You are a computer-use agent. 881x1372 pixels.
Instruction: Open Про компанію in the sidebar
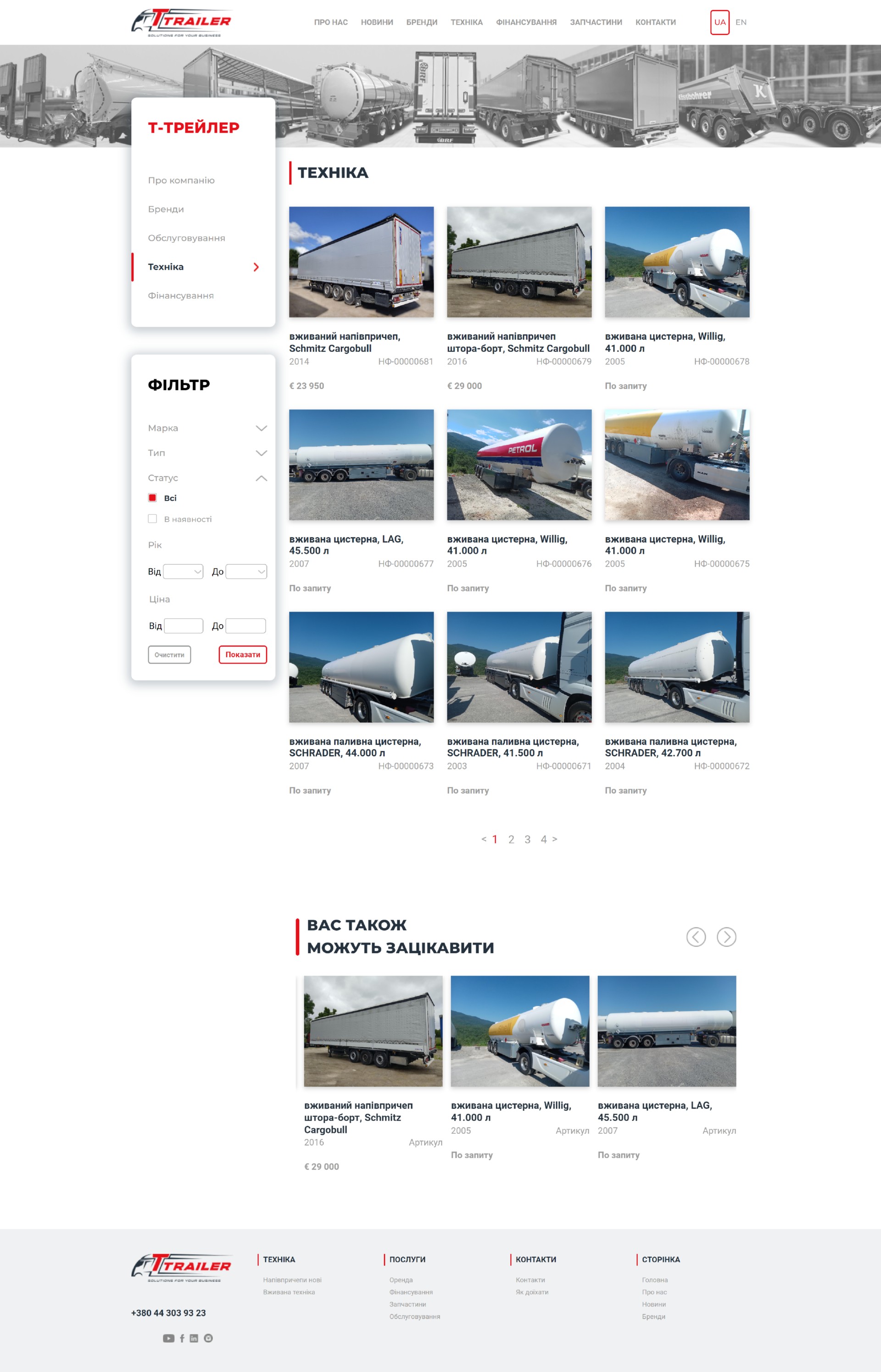tap(181, 180)
